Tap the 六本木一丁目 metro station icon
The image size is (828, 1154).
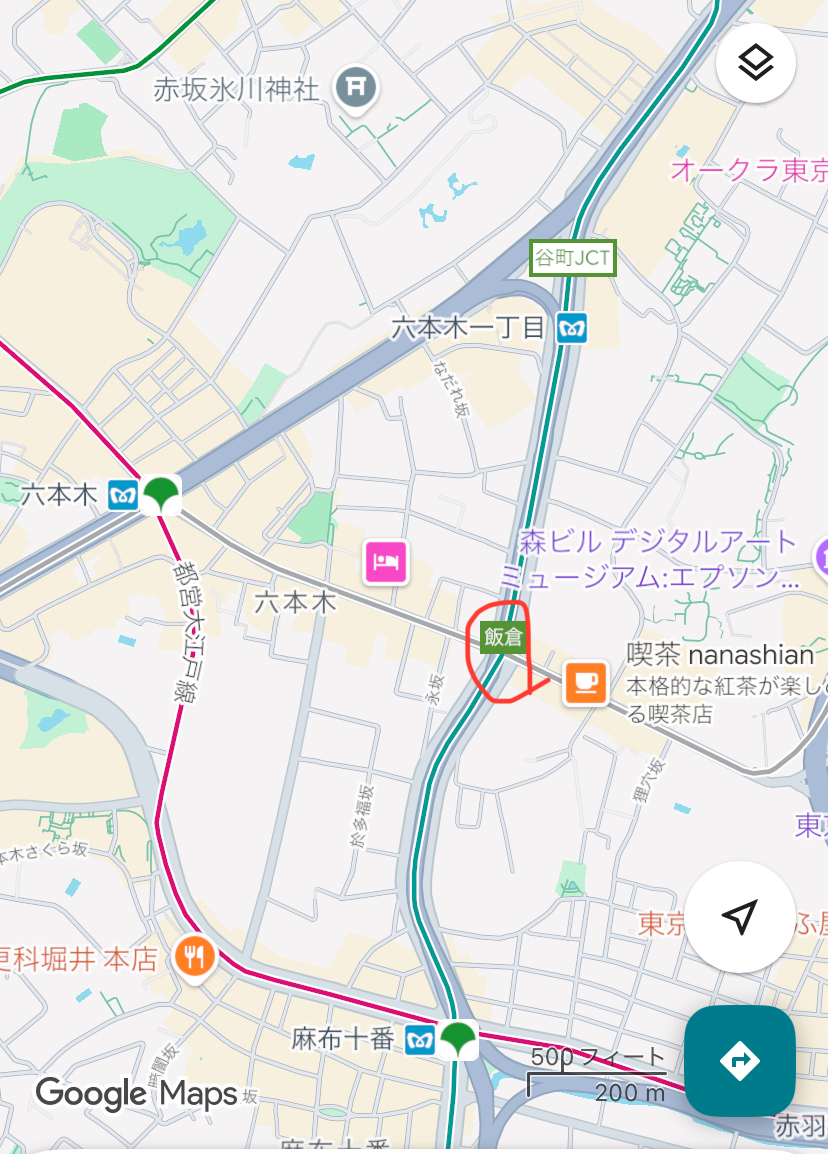tap(572, 327)
